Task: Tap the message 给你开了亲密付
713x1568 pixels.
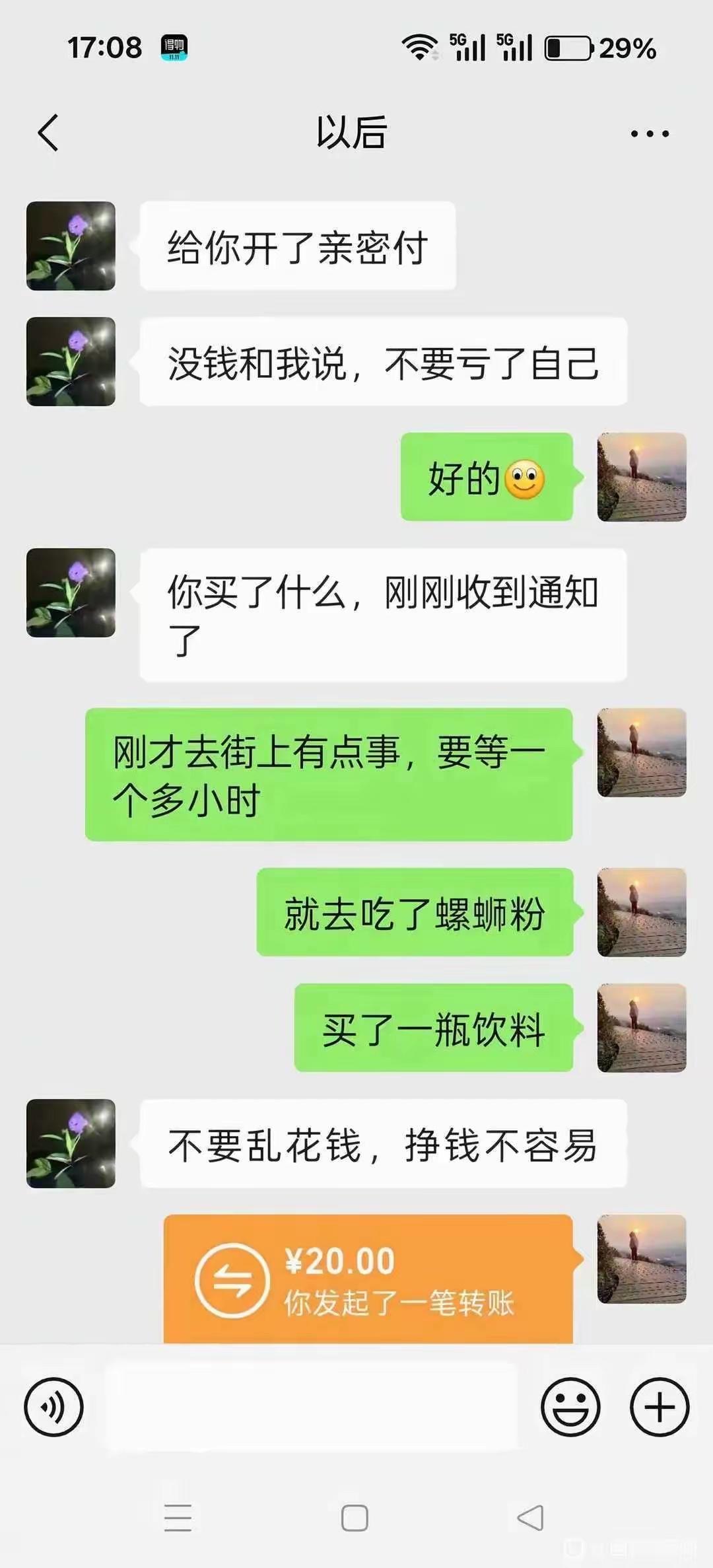Action: coord(295,248)
